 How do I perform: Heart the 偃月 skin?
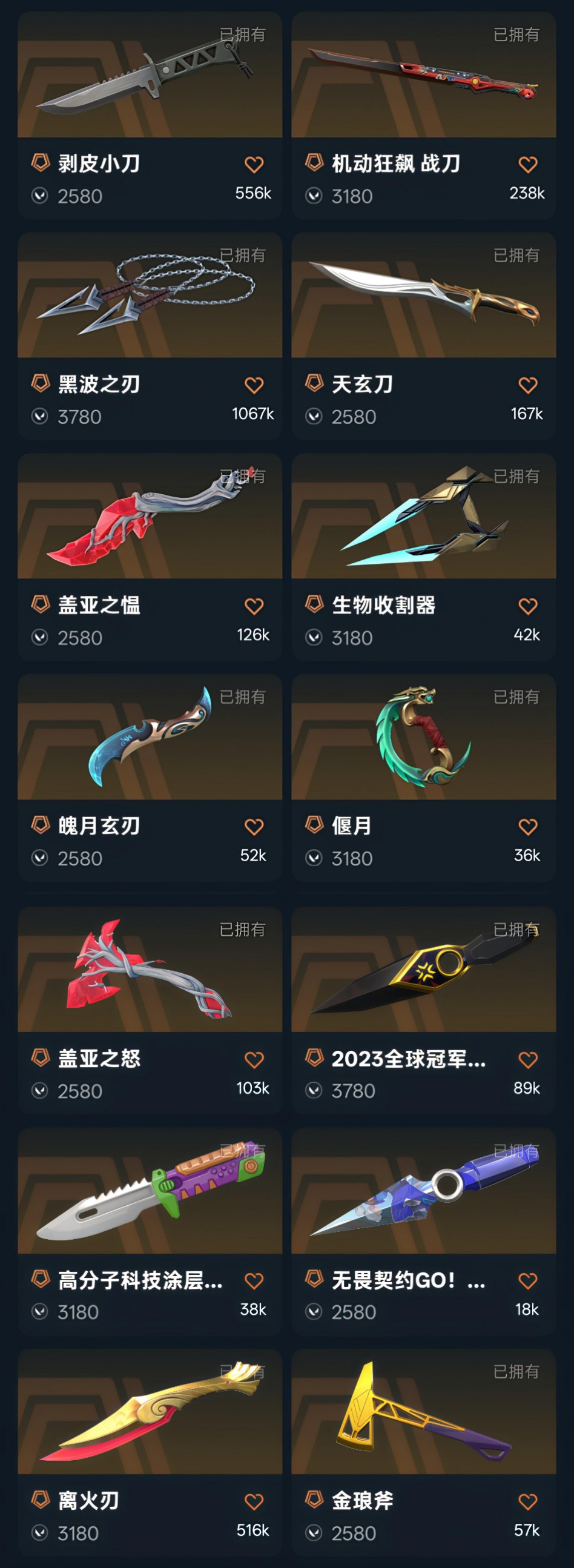(x=528, y=827)
